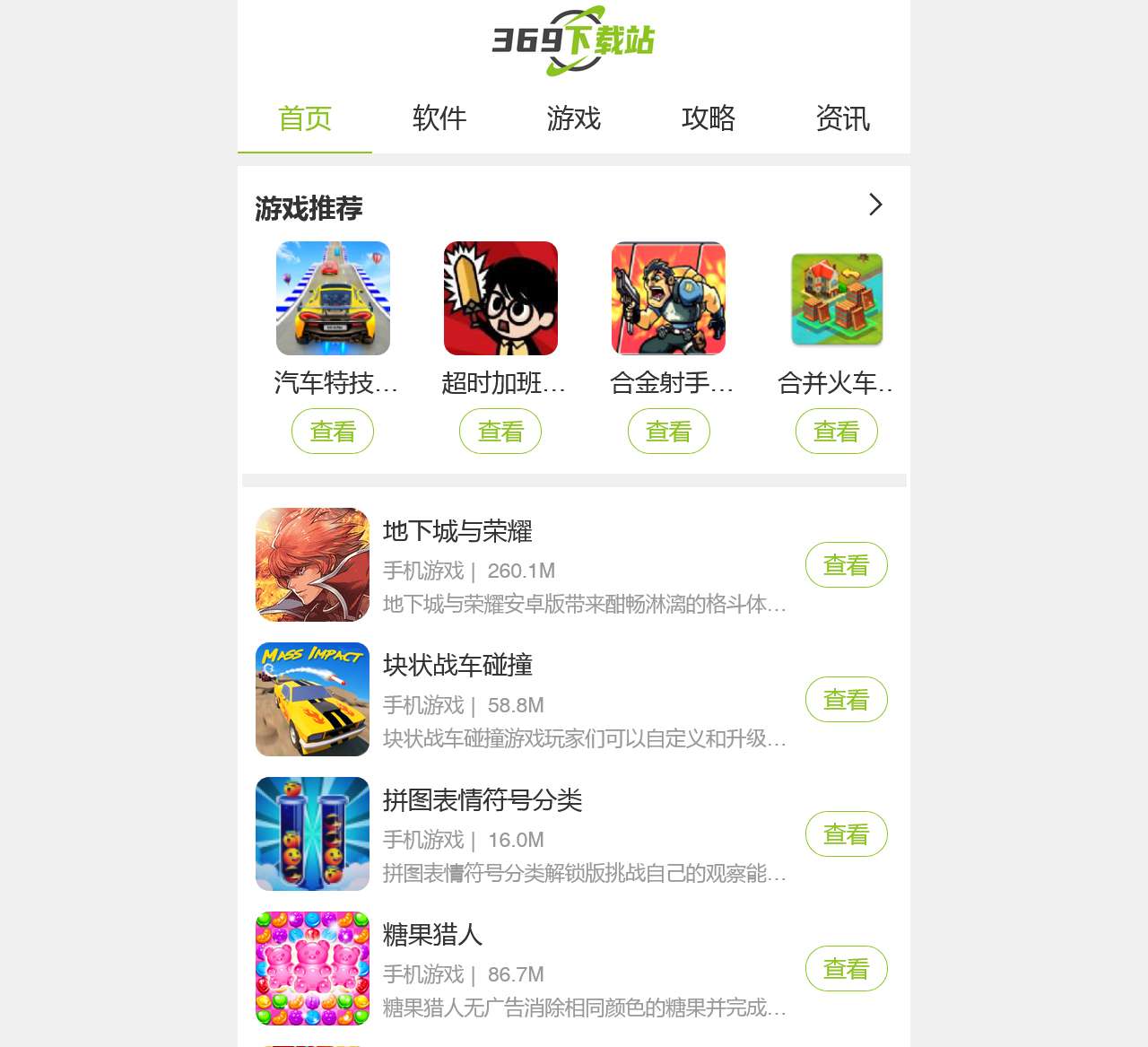Image resolution: width=1148 pixels, height=1047 pixels.
Task: Open the 糖果猎人 game entry
Action: [432, 935]
